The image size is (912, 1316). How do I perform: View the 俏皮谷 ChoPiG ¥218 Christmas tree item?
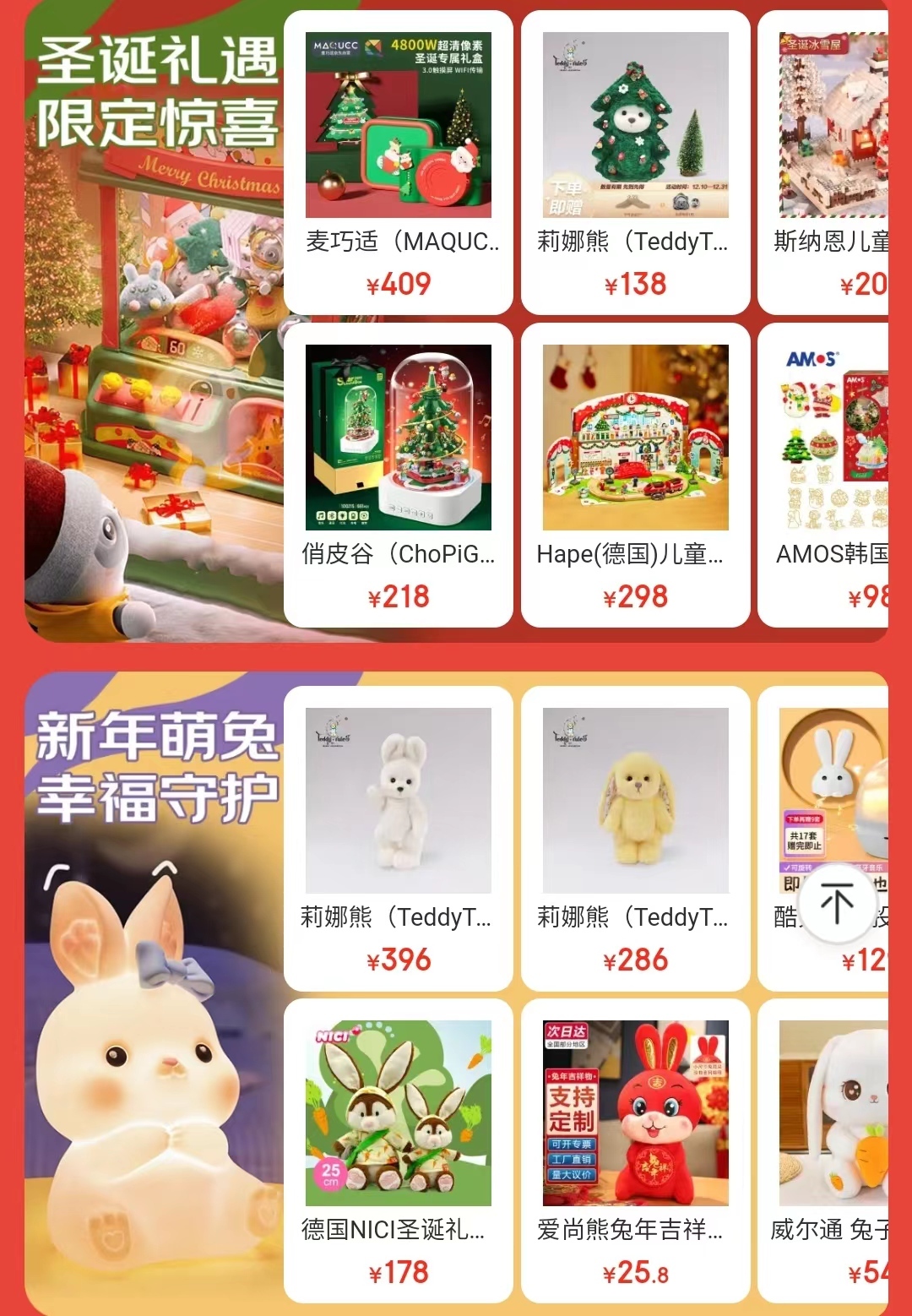[398, 475]
